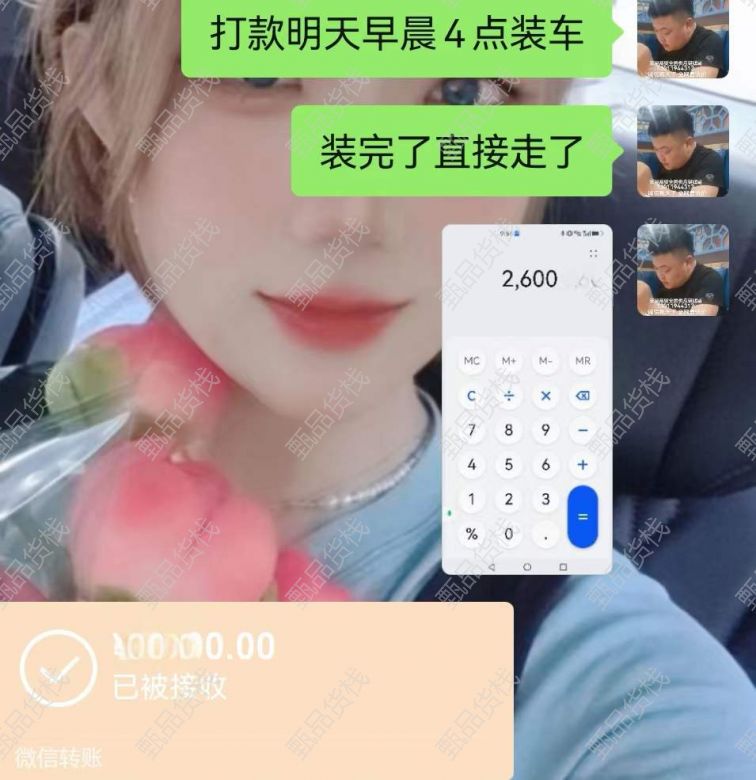Tap the sender avatar beside the 打款明天早晨4点装车 message
This screenshot has height=780, width=756.
point(683,38)
